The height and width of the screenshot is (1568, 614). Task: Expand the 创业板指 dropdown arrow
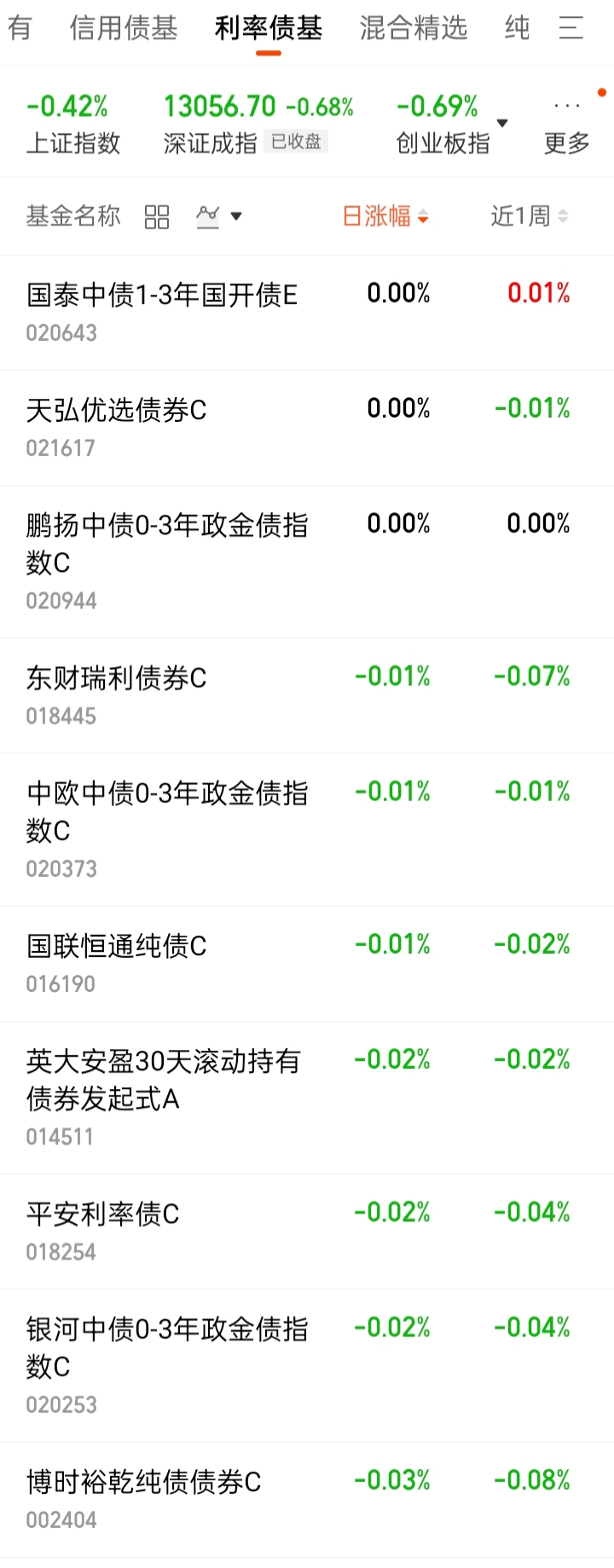click(502, 124)
